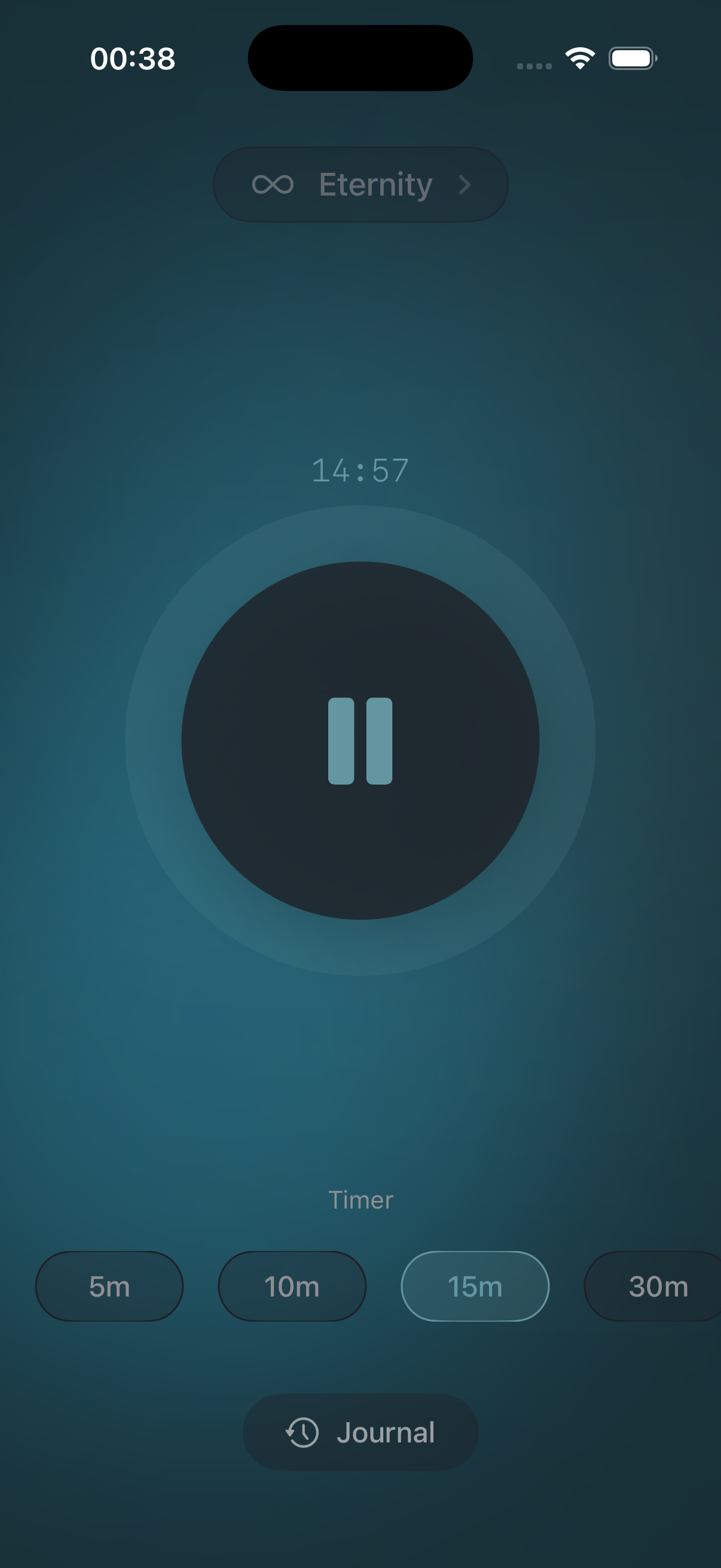721x1568 pixels.
Task: Select the 10m duration option
Action: [x=293, y=1286]
